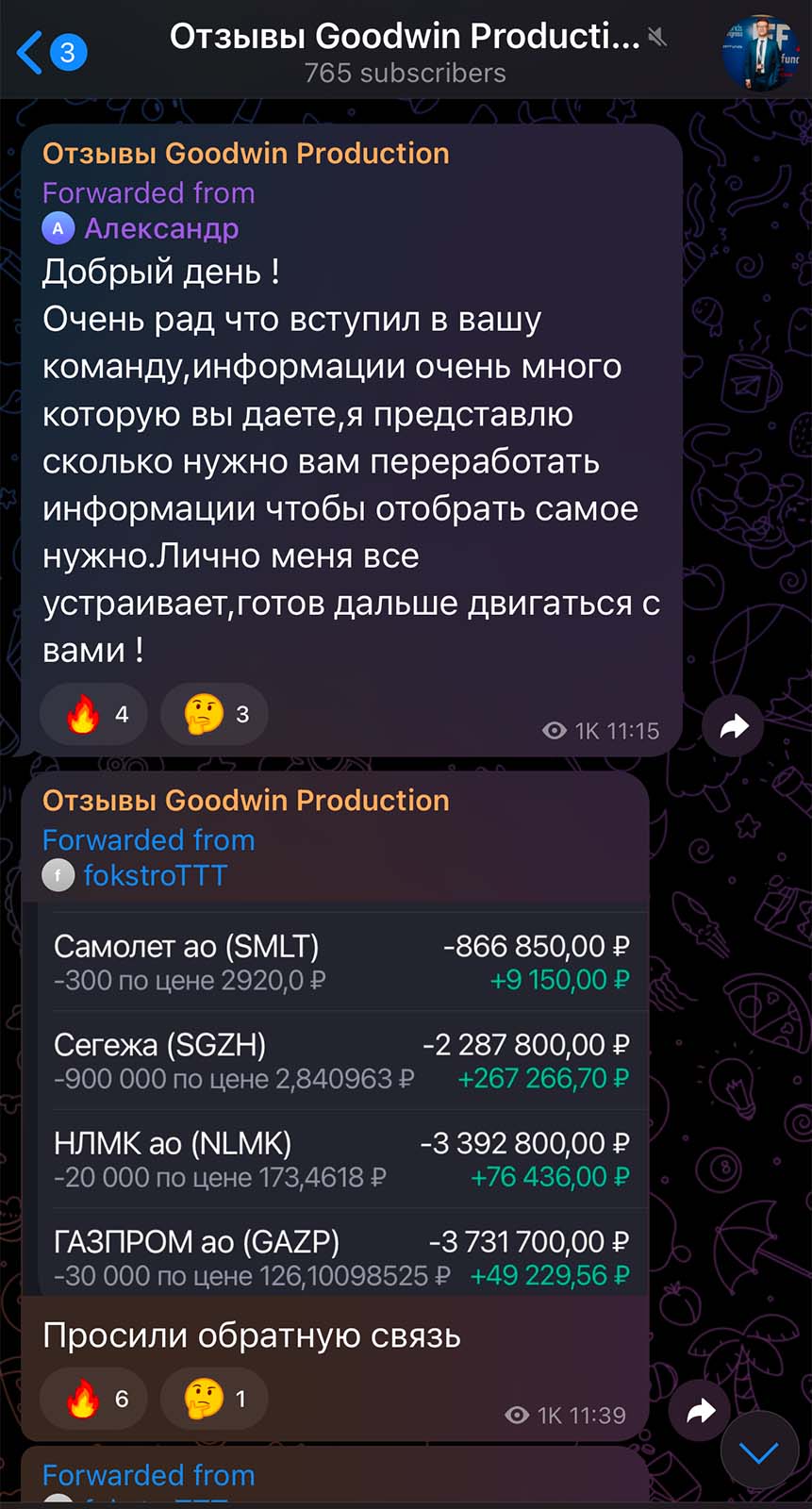Add a fire reaction to Александр's message
The height and width of the screenshot is (1509, 812).
pyautogui.click(x=93, y=715)
